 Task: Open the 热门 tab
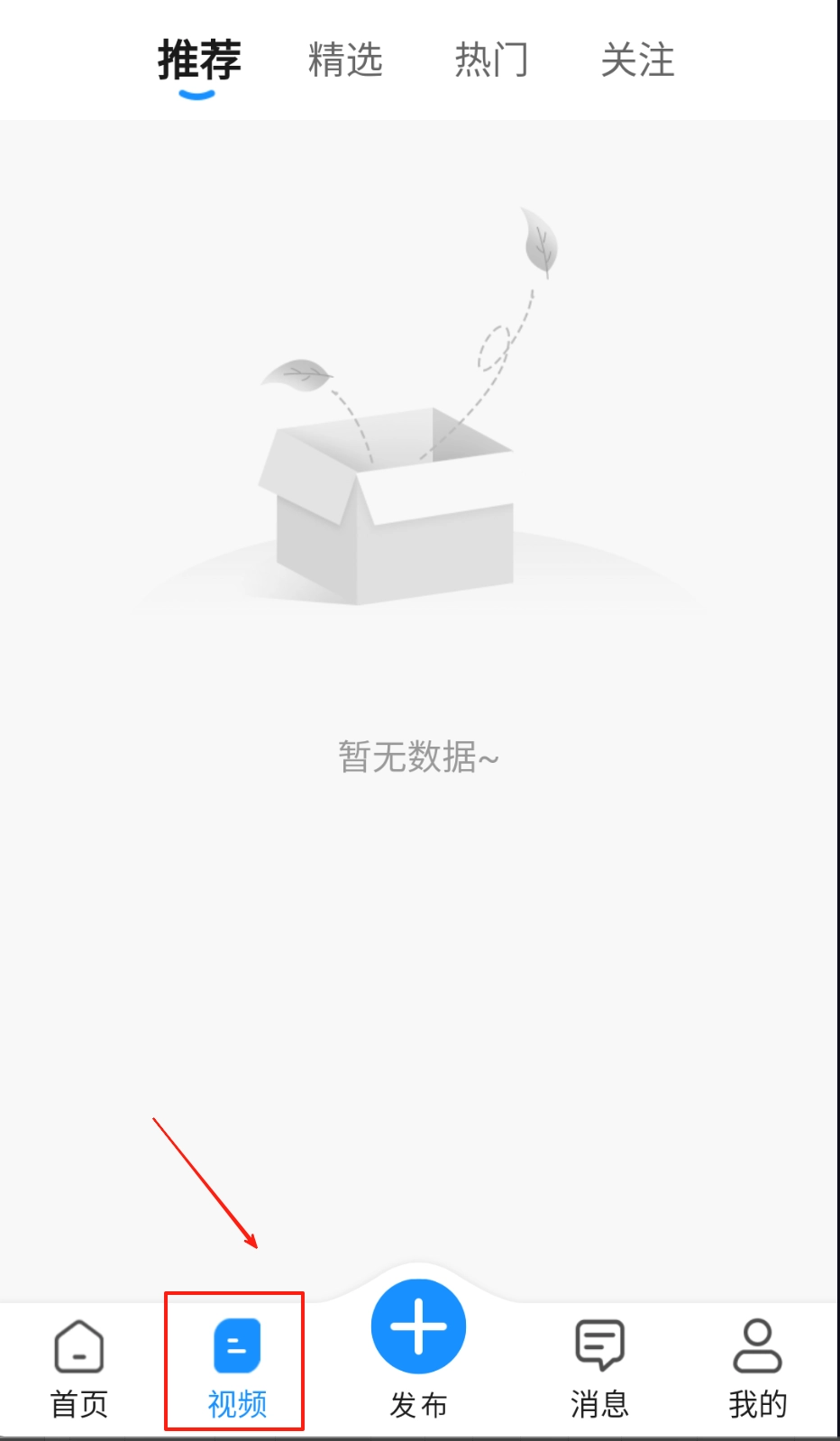(x=491, y=60)
